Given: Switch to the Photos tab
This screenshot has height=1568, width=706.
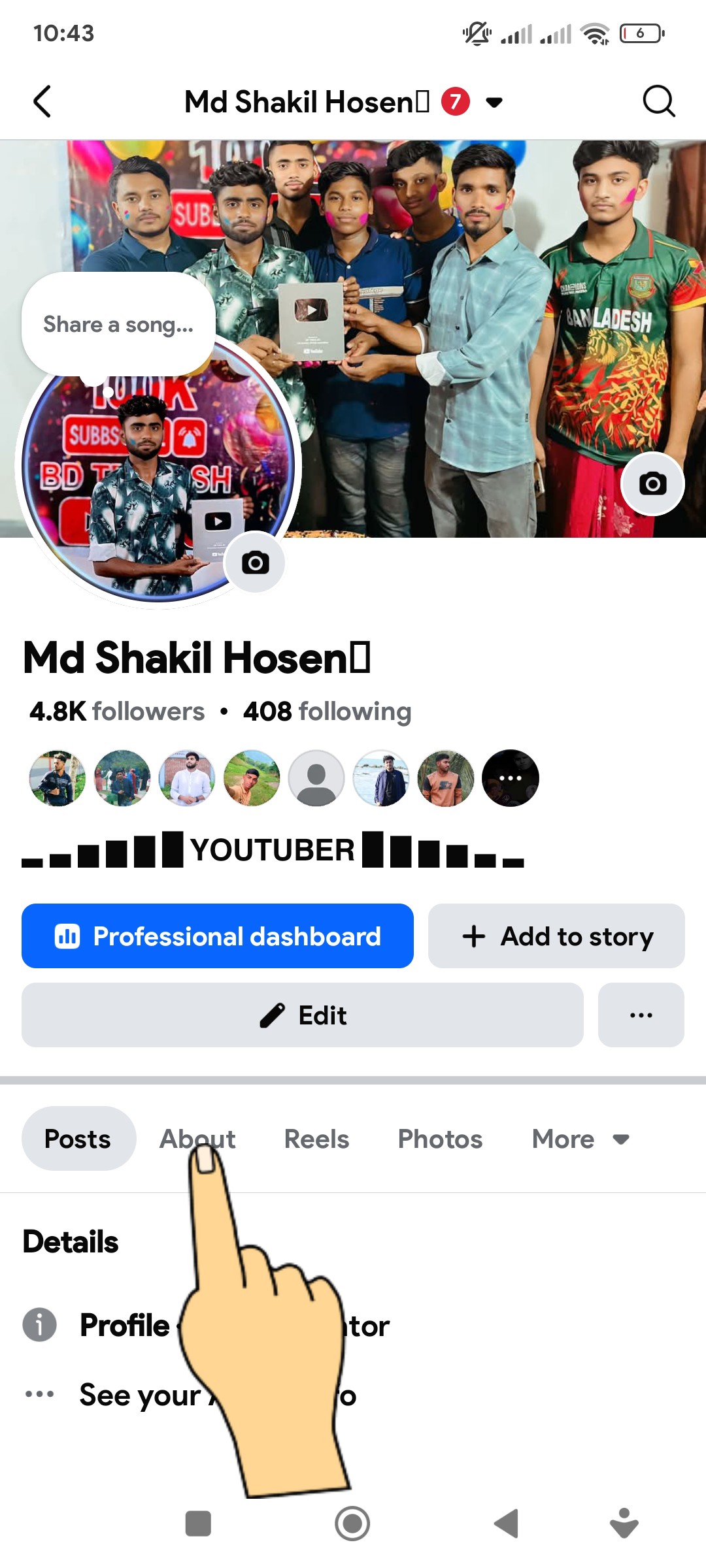Looking at the screenshot, I should pyautogui.click(x=440, y=1139).
